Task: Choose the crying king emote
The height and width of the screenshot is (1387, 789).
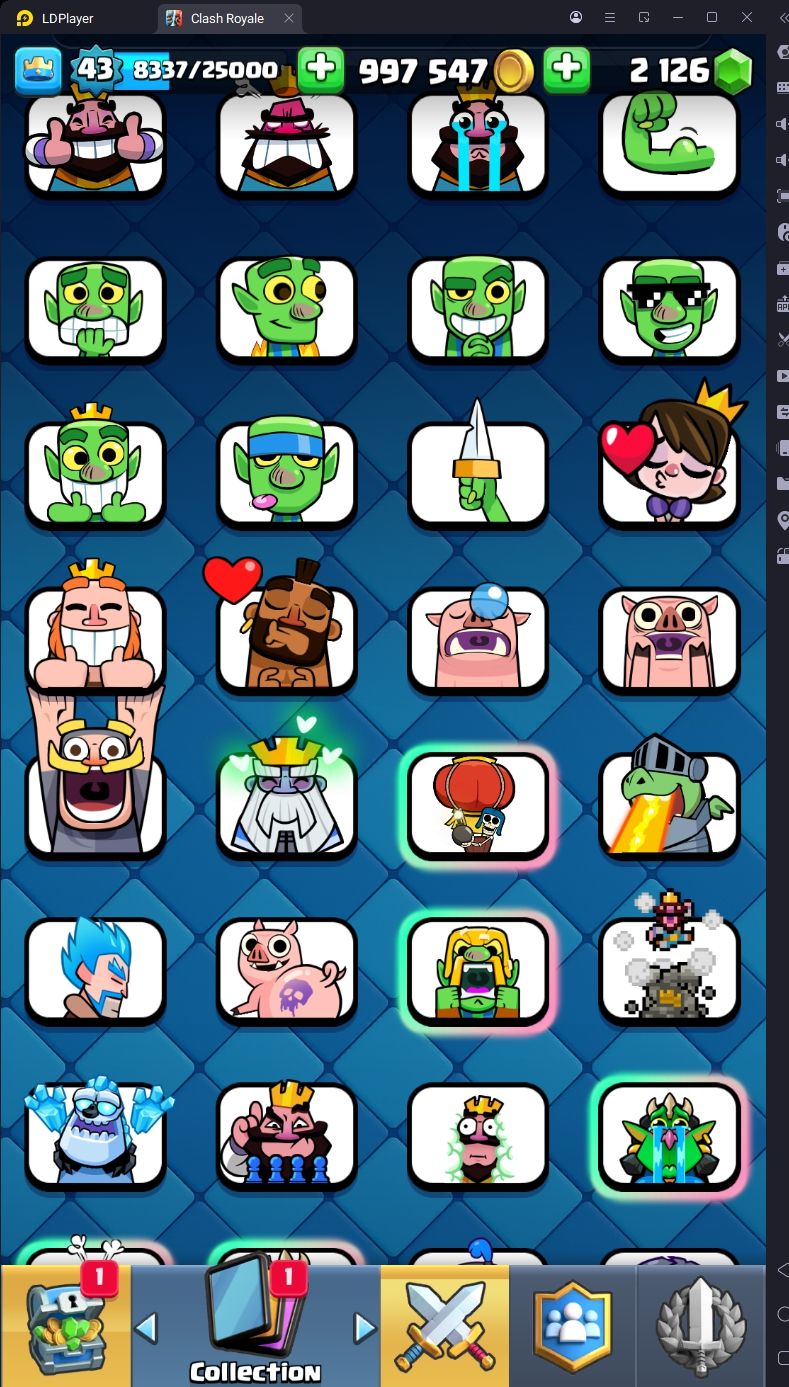Action: [478, 143]
